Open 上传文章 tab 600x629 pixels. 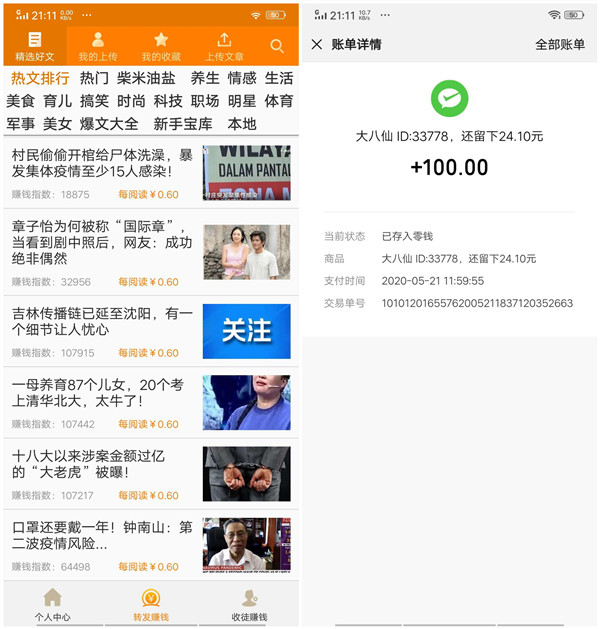224,46
